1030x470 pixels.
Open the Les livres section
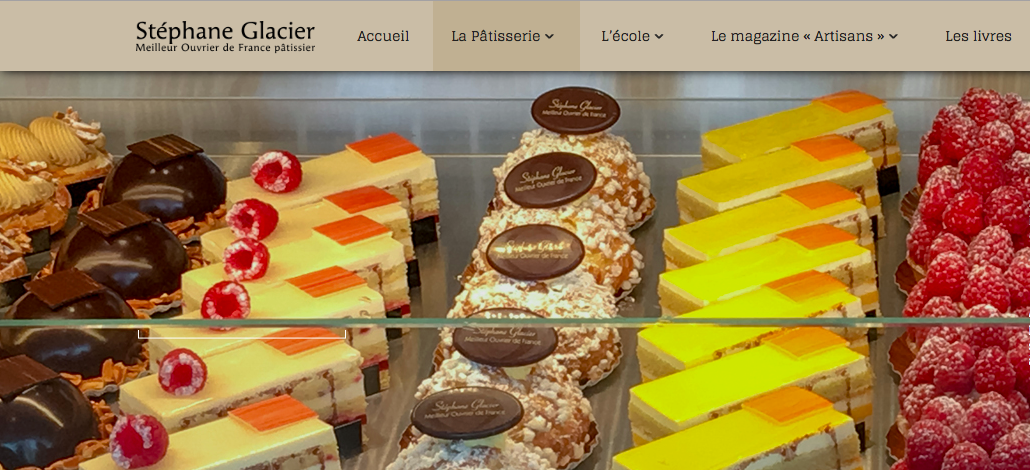coord(978,36)
